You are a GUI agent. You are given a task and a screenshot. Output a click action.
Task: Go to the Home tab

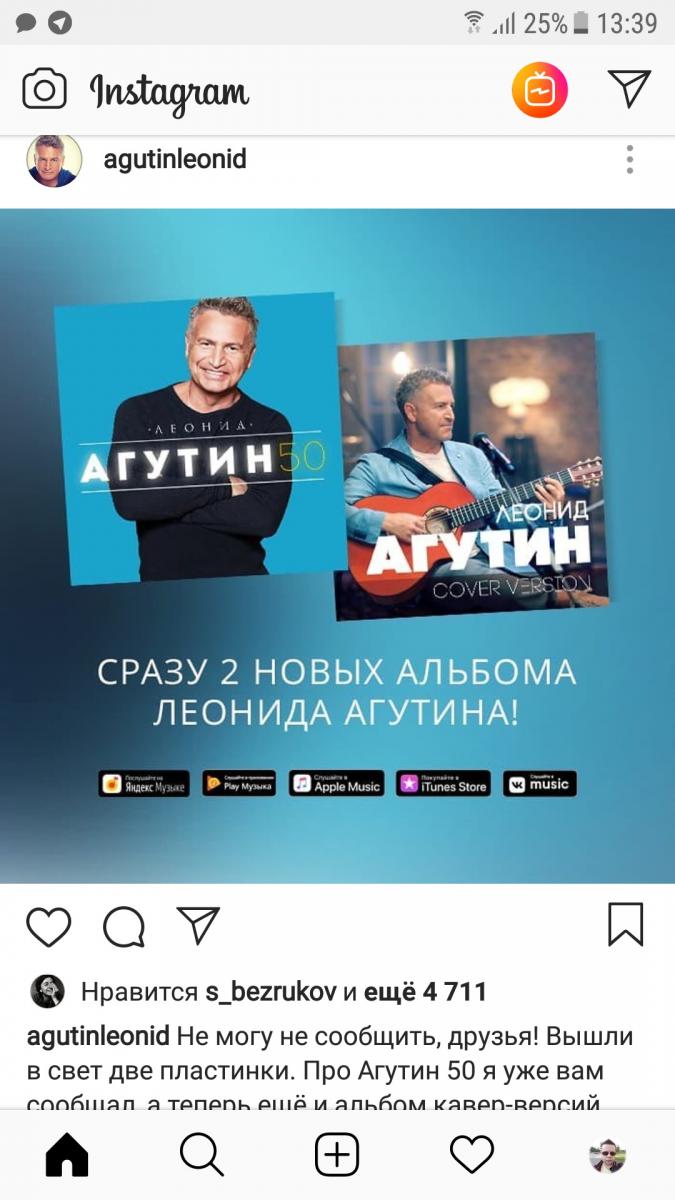point(67,1157)
